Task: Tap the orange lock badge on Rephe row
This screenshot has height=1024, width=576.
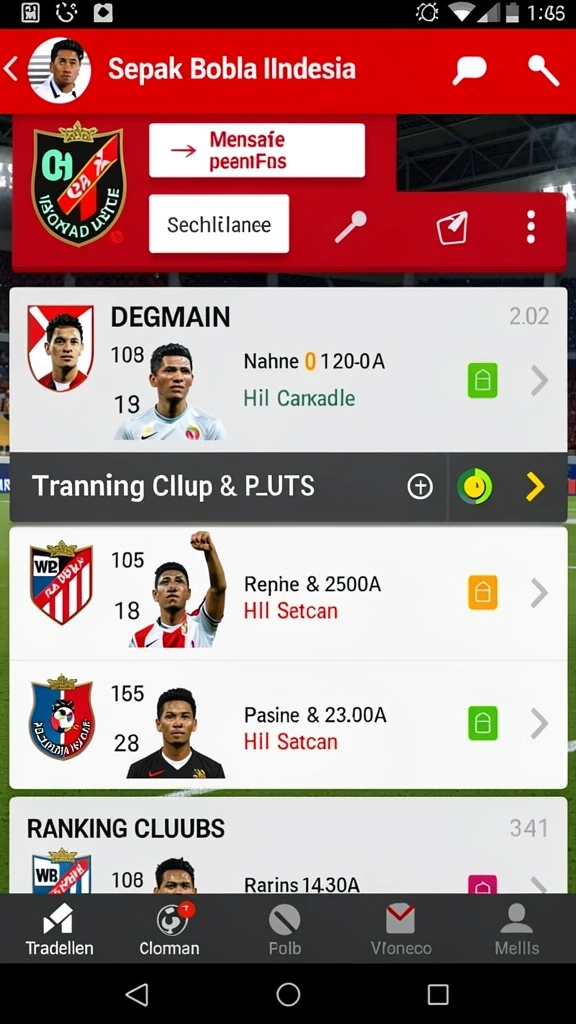Action: (x=483, y=592)
